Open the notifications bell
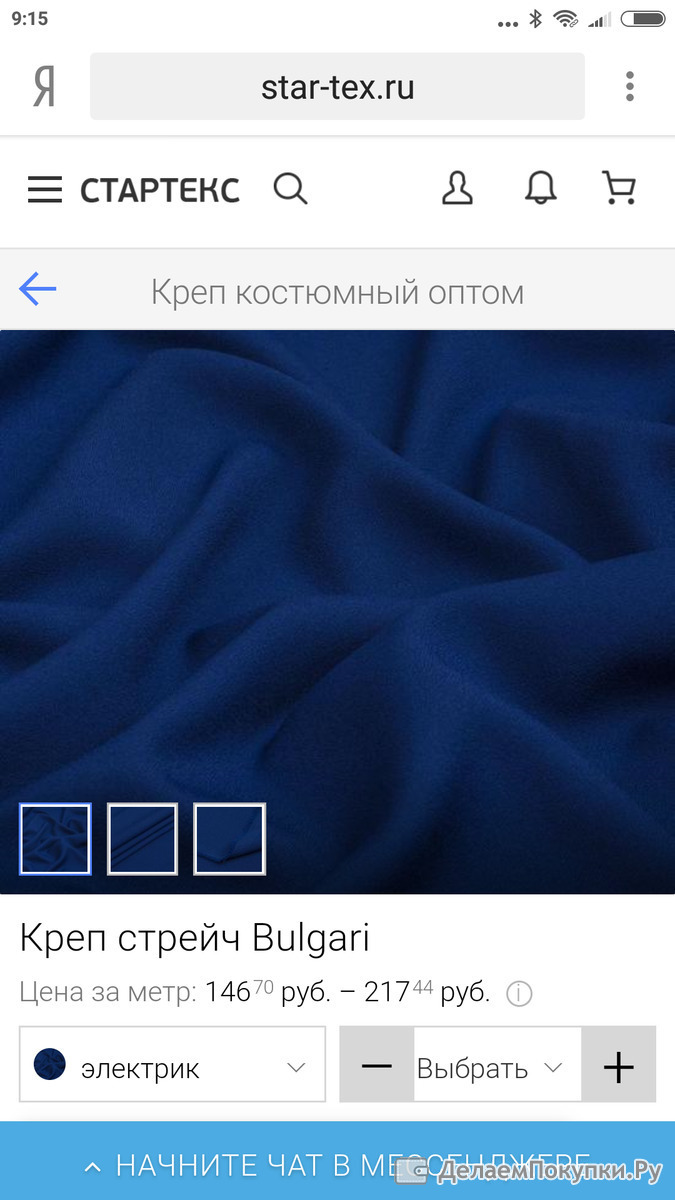 pos(541,188)
